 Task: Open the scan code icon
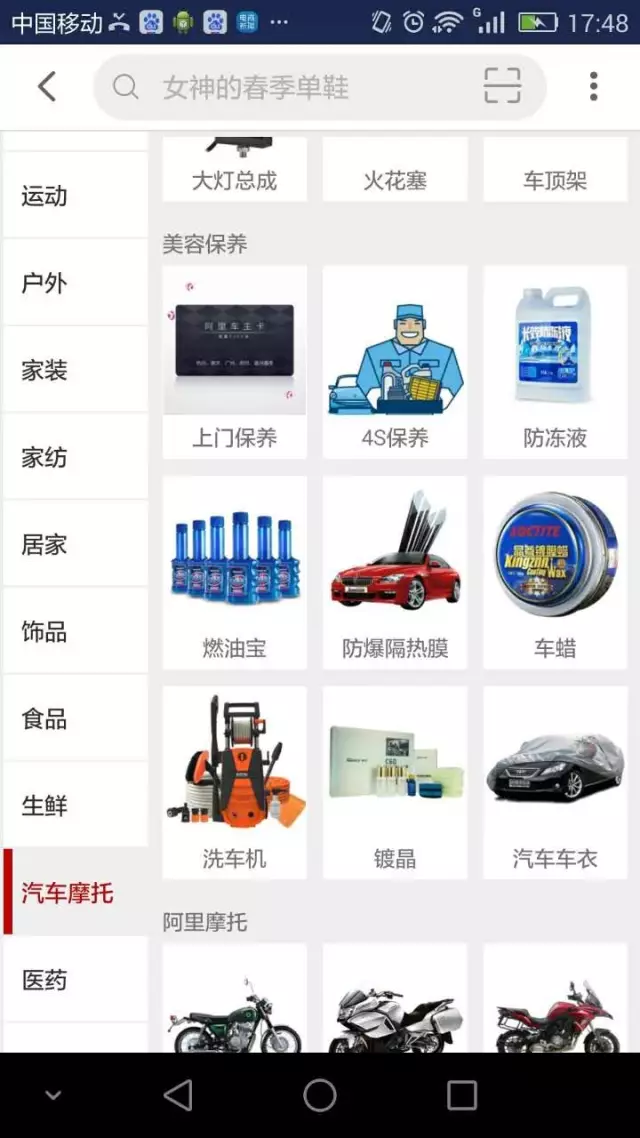pos(502,87)
